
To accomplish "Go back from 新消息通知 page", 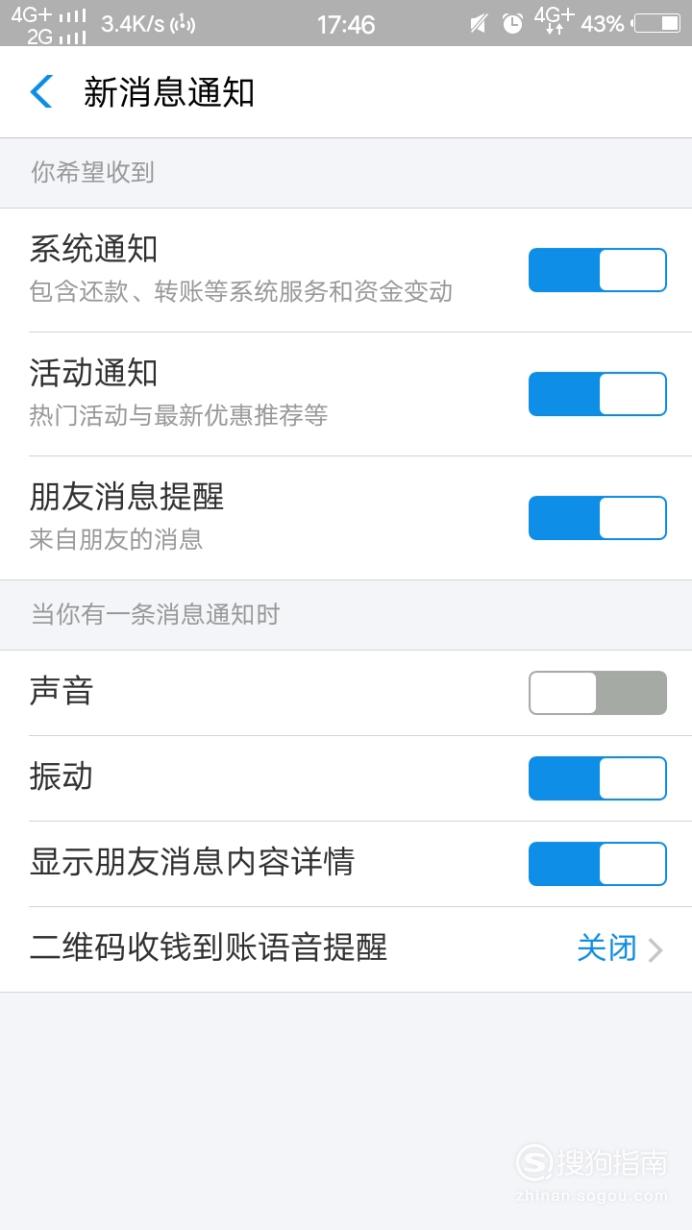I will 41,92.
